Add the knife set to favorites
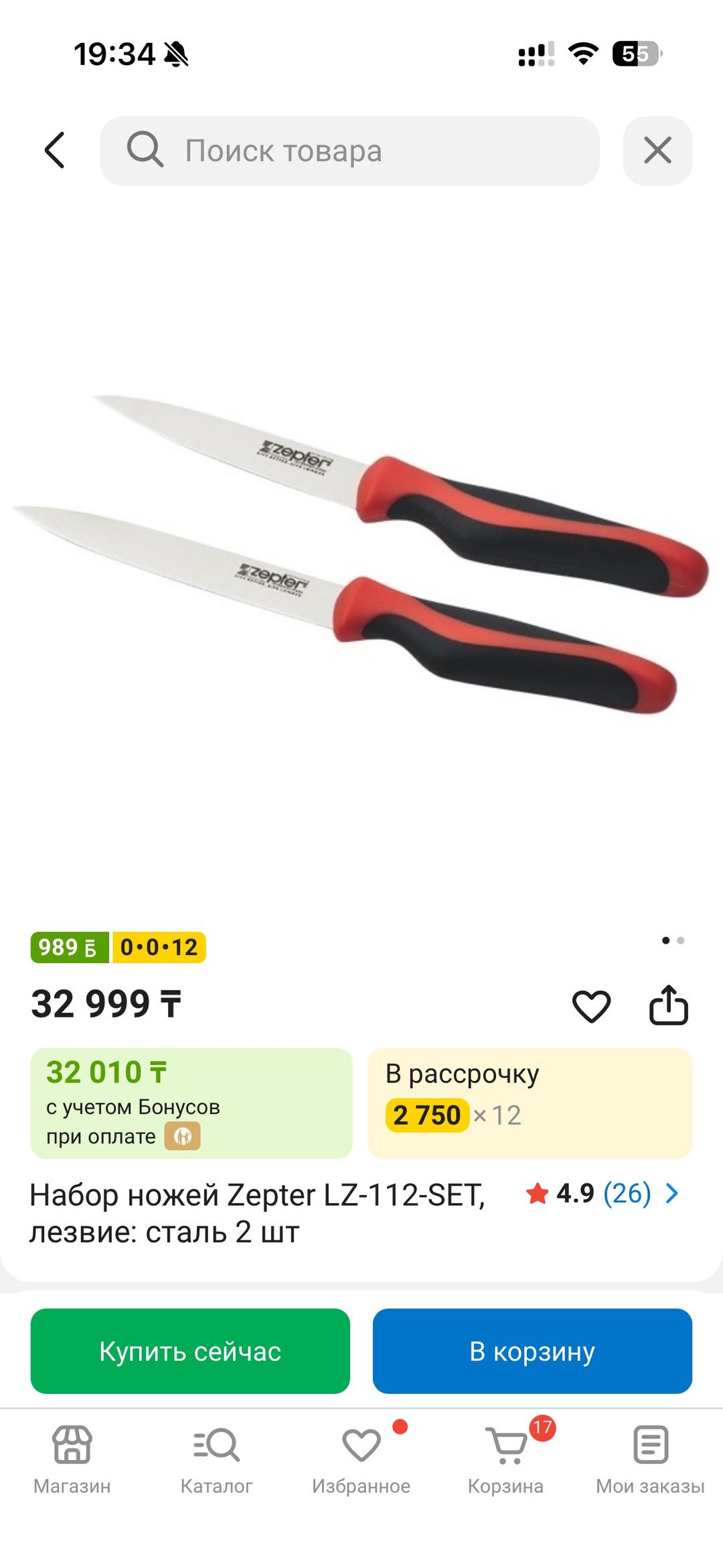Screen dimensions: 723x1568 coord(591,1006)
